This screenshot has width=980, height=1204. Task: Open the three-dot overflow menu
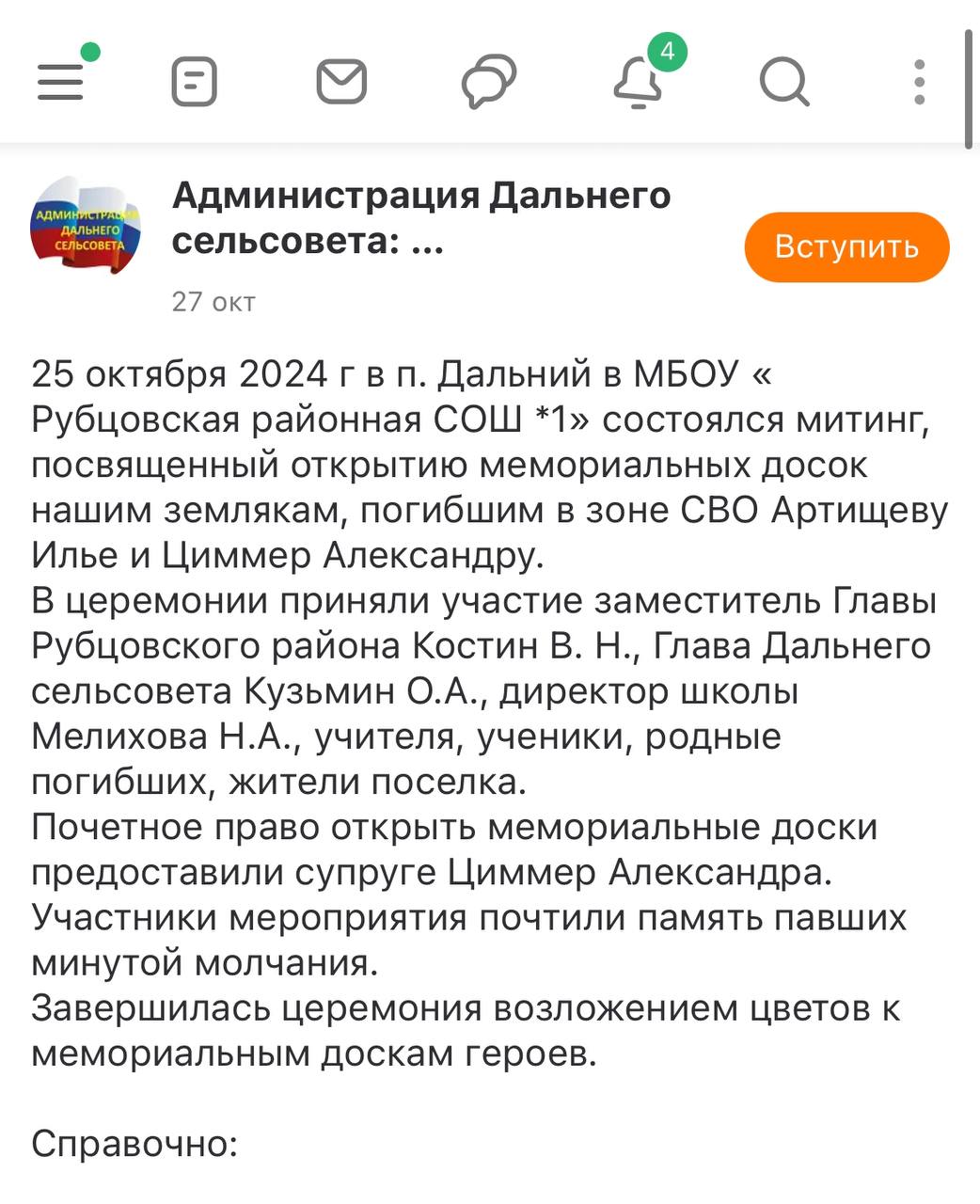coord(920,82)
